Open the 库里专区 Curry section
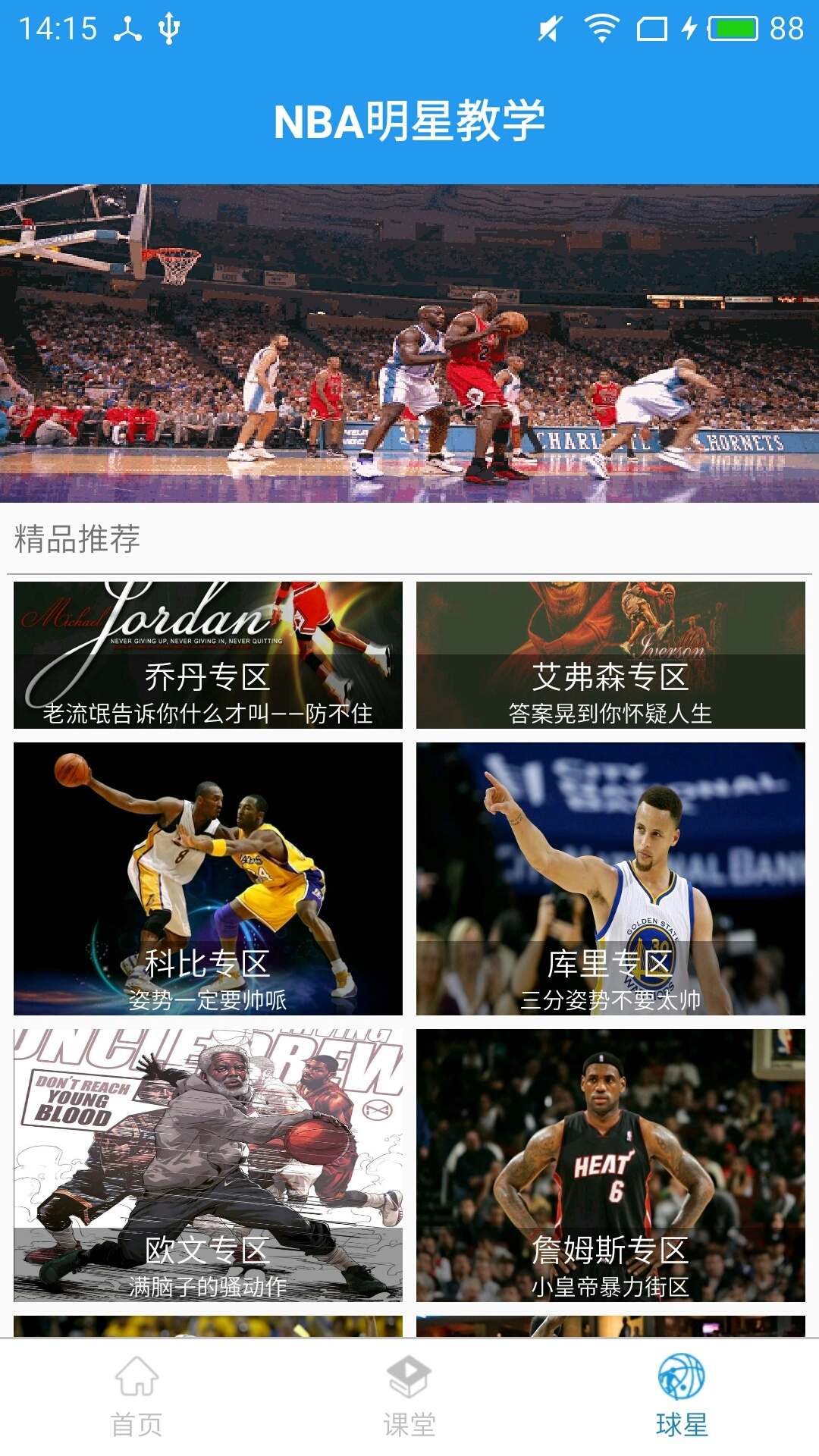The height and width of the screenshot is (1456, 819). [x=615, y=872]
